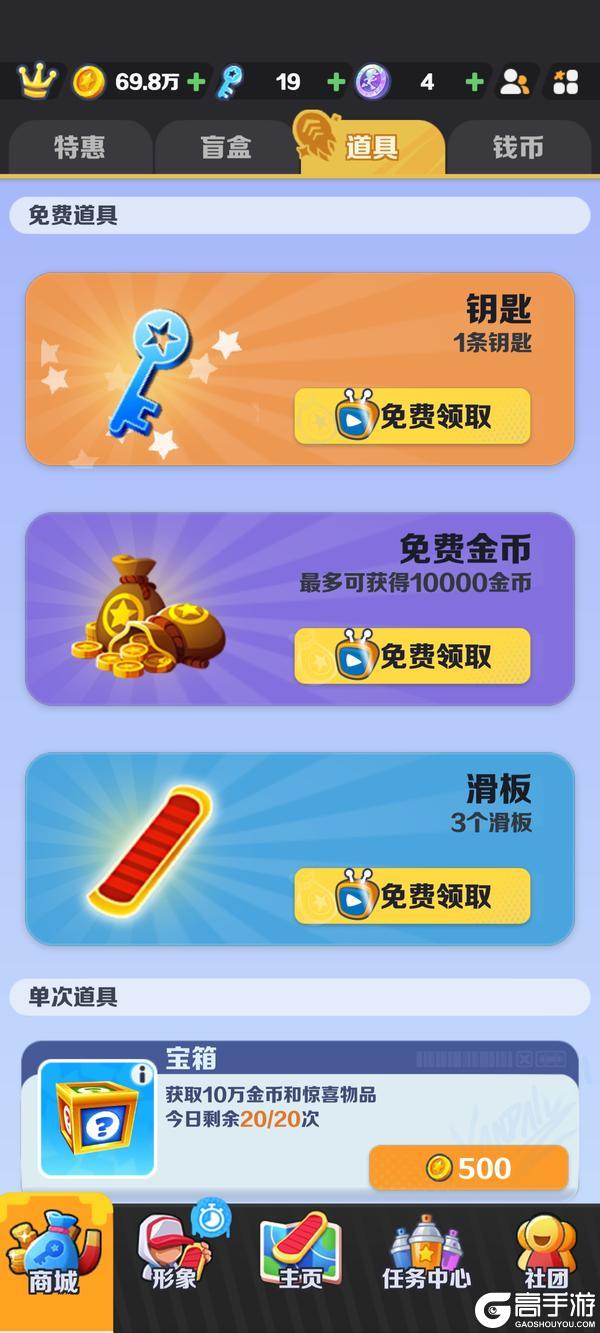Open the grid menu icon
600x1333 pixels.
(x=565, y=82)
